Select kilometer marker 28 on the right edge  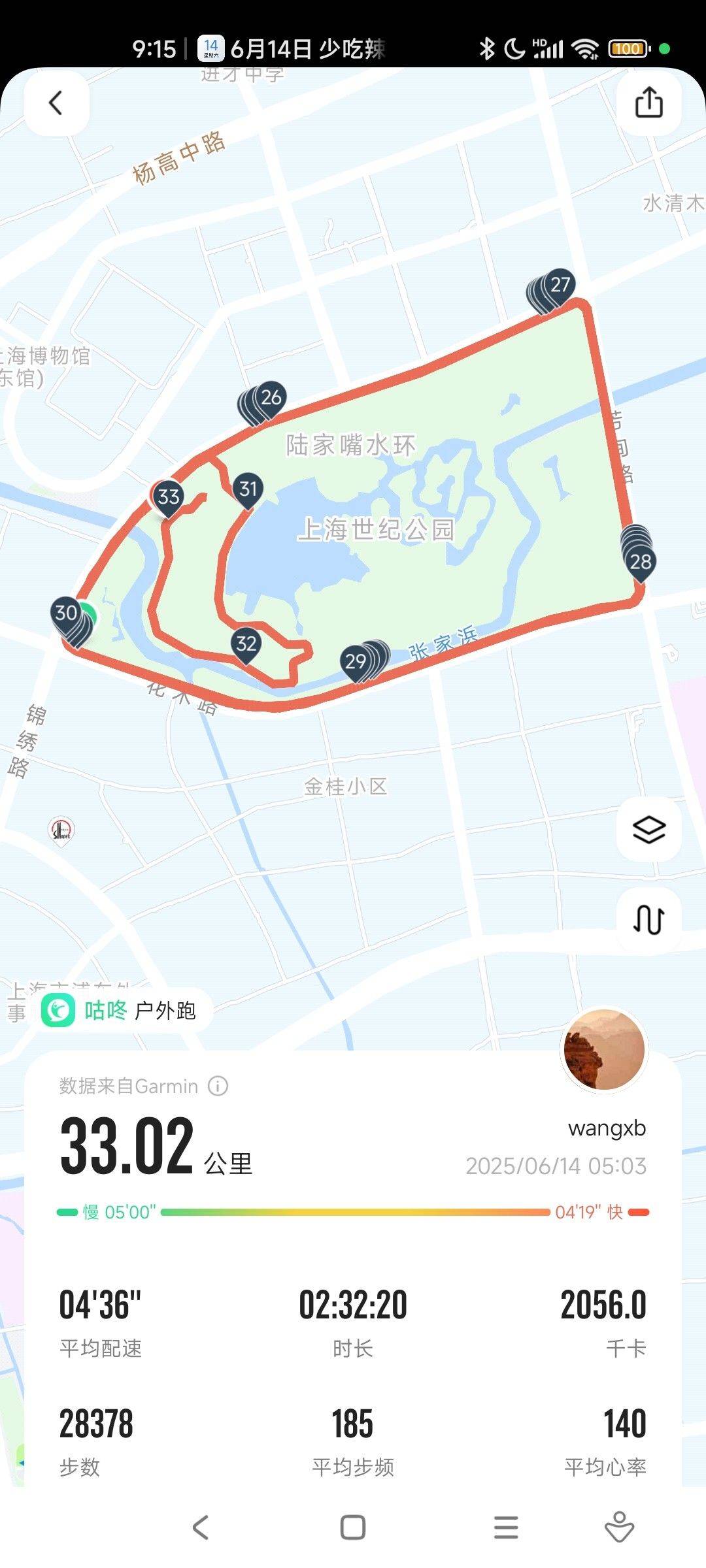(x=639, y=561)
